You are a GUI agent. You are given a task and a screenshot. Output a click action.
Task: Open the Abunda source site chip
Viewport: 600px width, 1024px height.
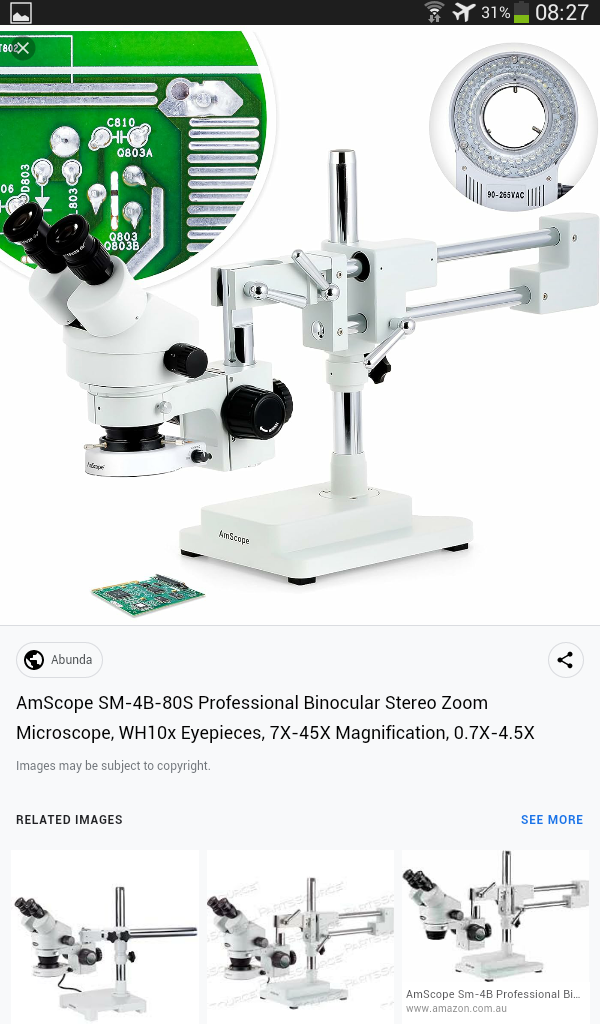pos(59,660)
